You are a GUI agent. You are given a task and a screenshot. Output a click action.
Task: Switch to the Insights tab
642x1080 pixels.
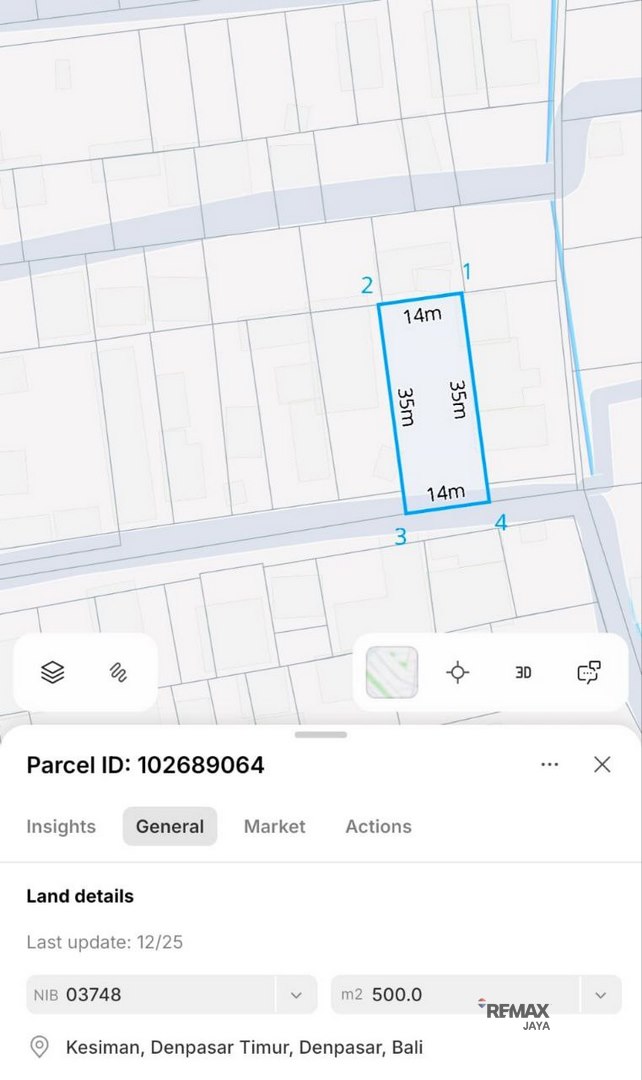61,827
